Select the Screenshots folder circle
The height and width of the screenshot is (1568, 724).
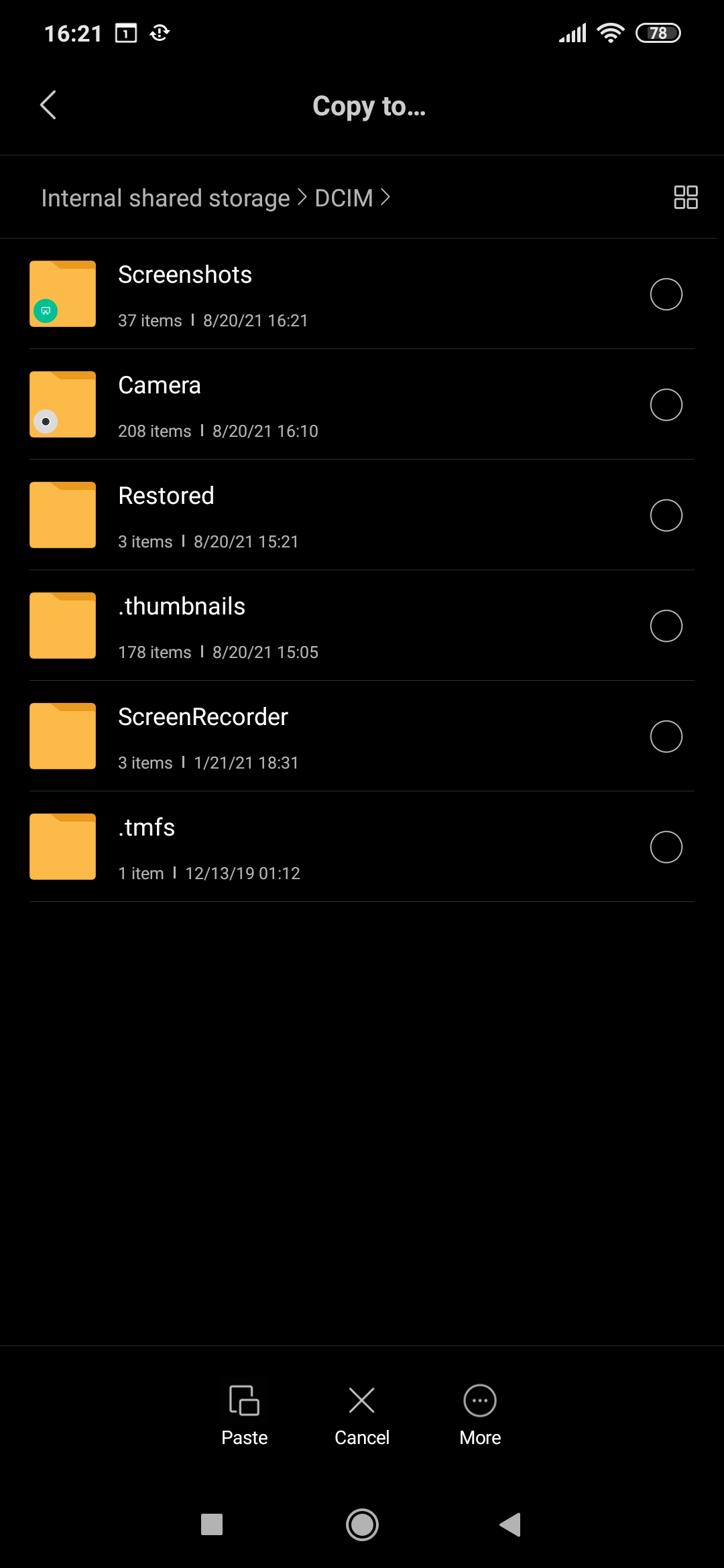pyautogui.click(x=666, y=294)
